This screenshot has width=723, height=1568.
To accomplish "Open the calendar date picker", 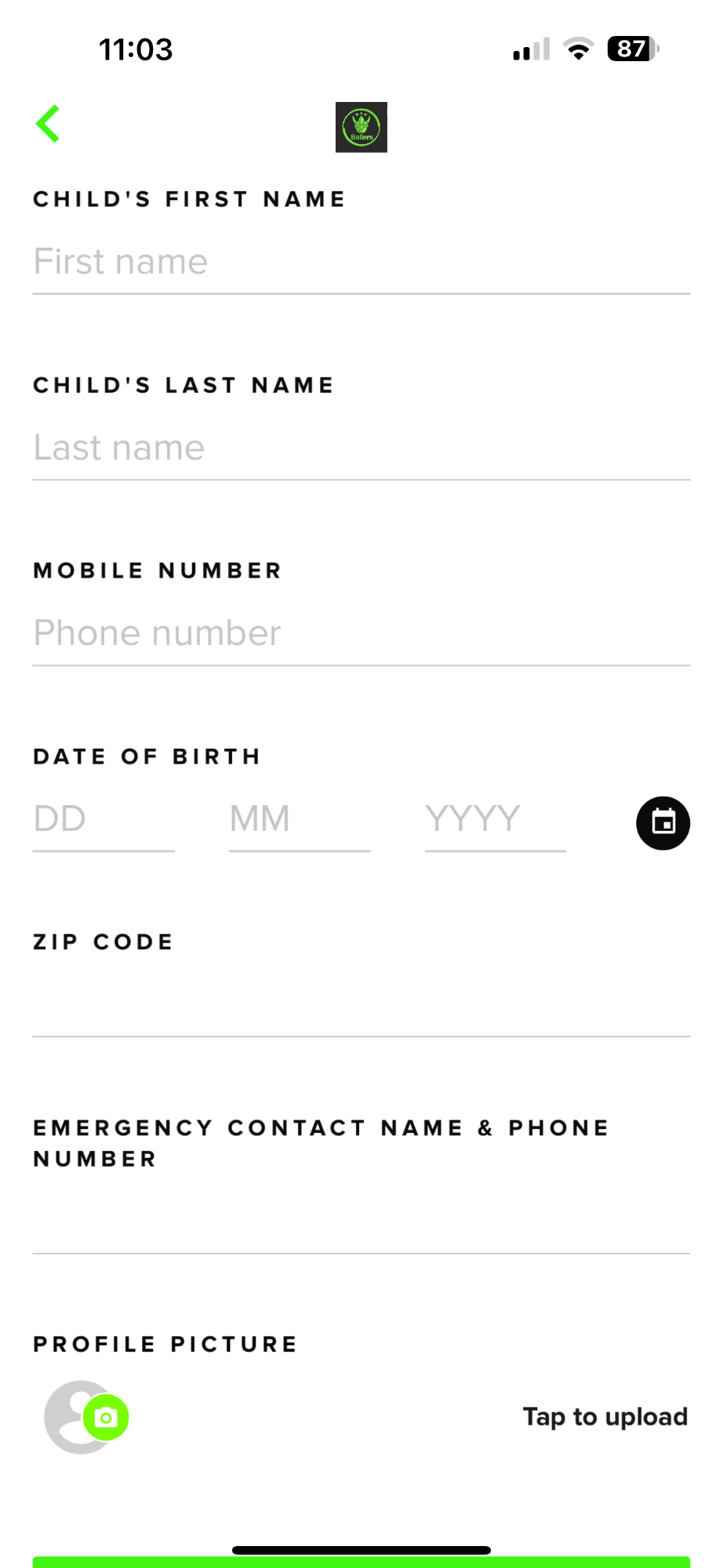I will pyautogui.click(x=663, y=823).
